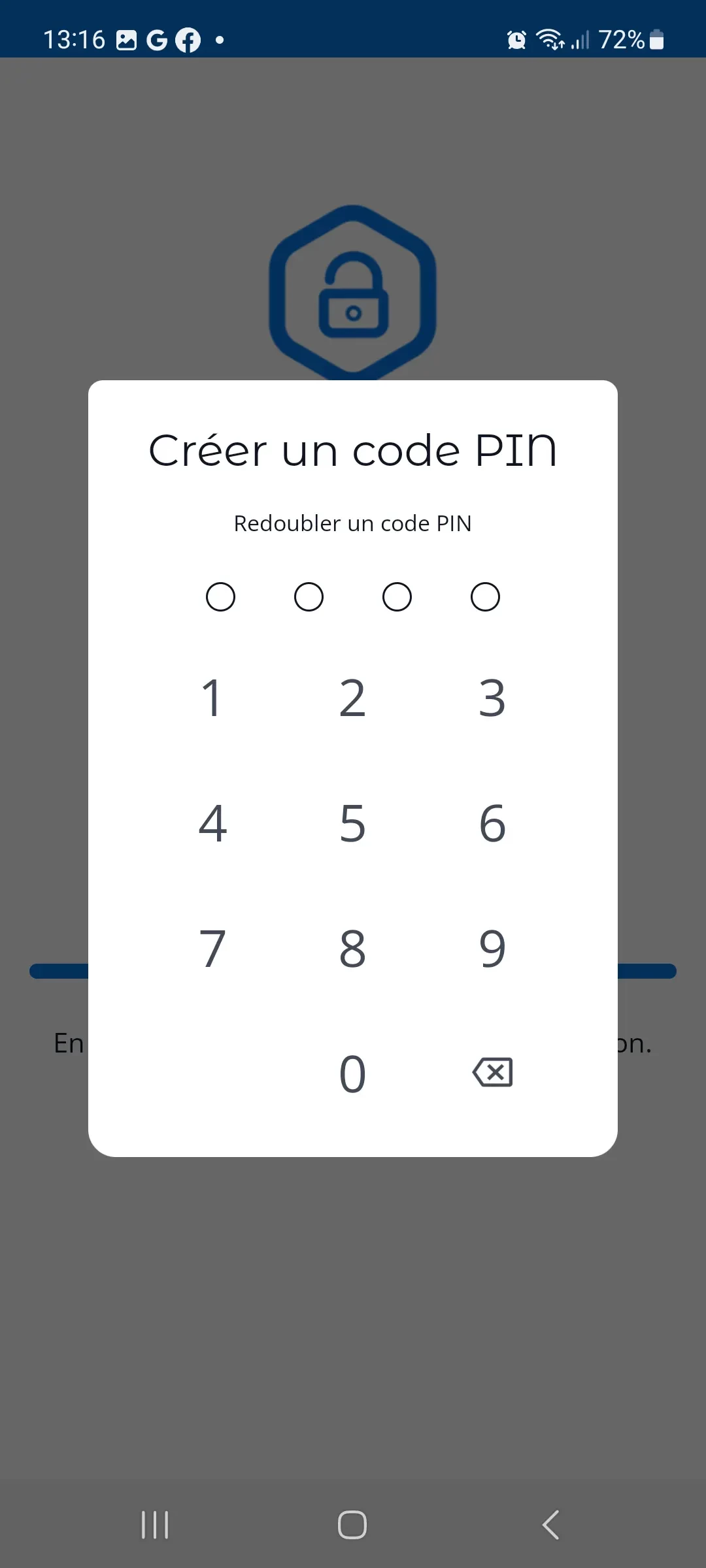Tap the 2 key on PIN pad

(352, 698)
